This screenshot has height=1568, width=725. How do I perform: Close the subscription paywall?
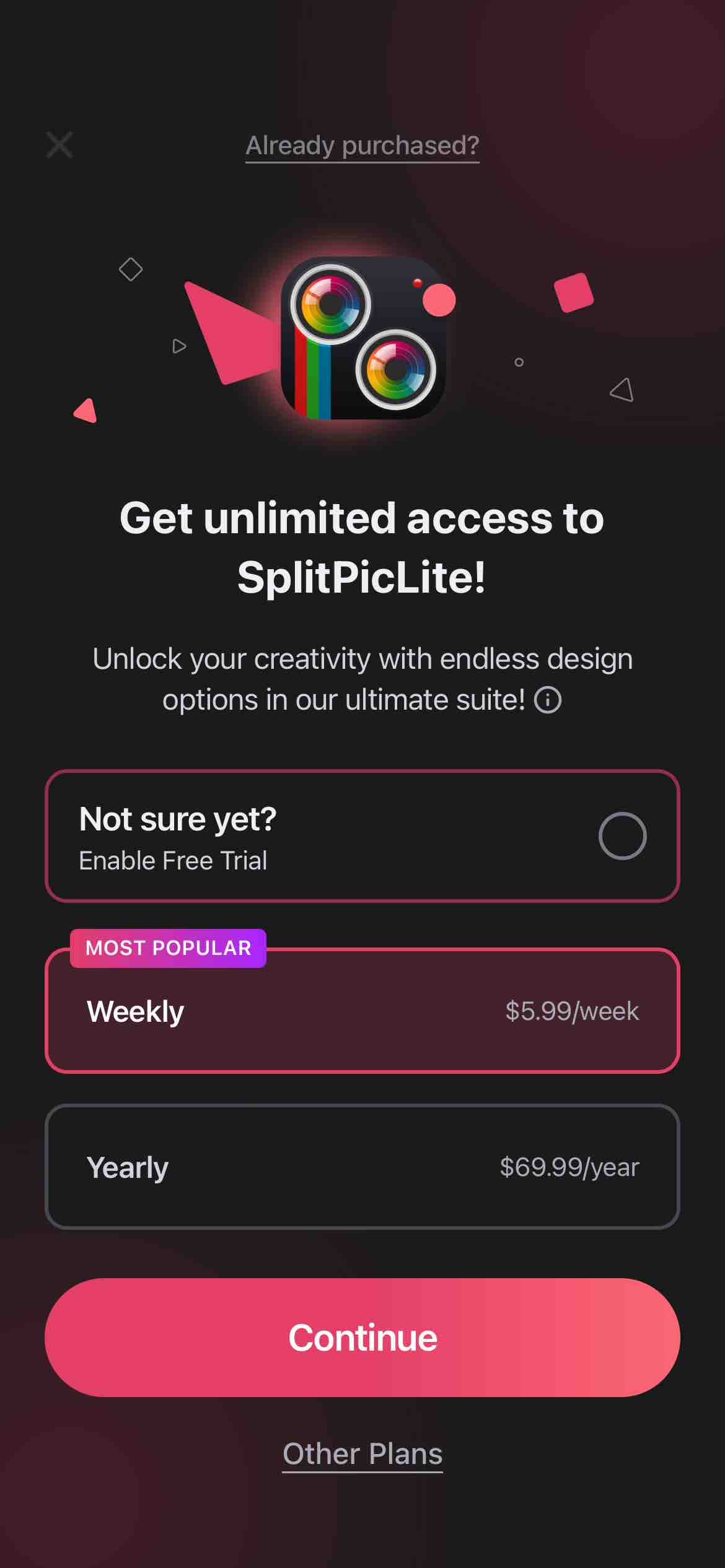(59, 145)
